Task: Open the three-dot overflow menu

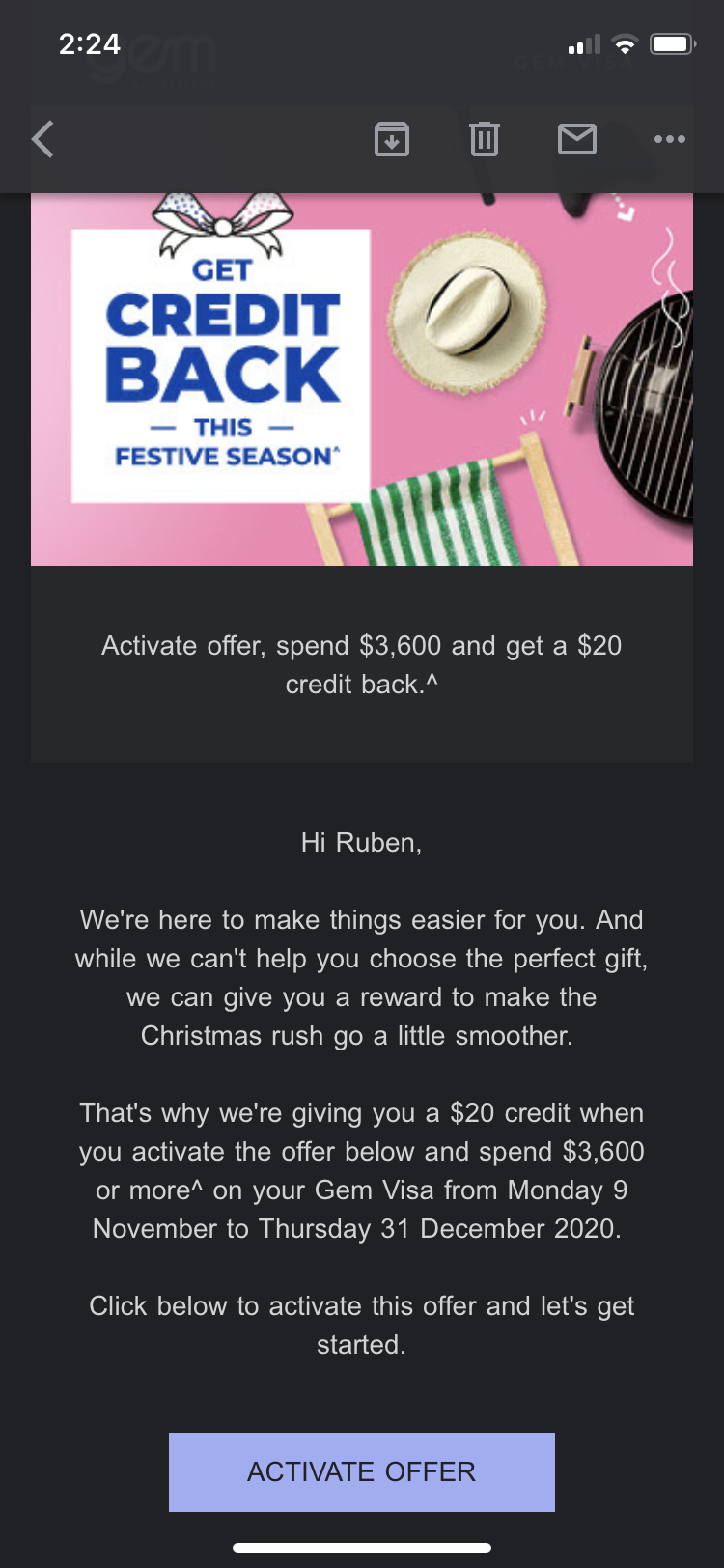Action: click(669, 140)
